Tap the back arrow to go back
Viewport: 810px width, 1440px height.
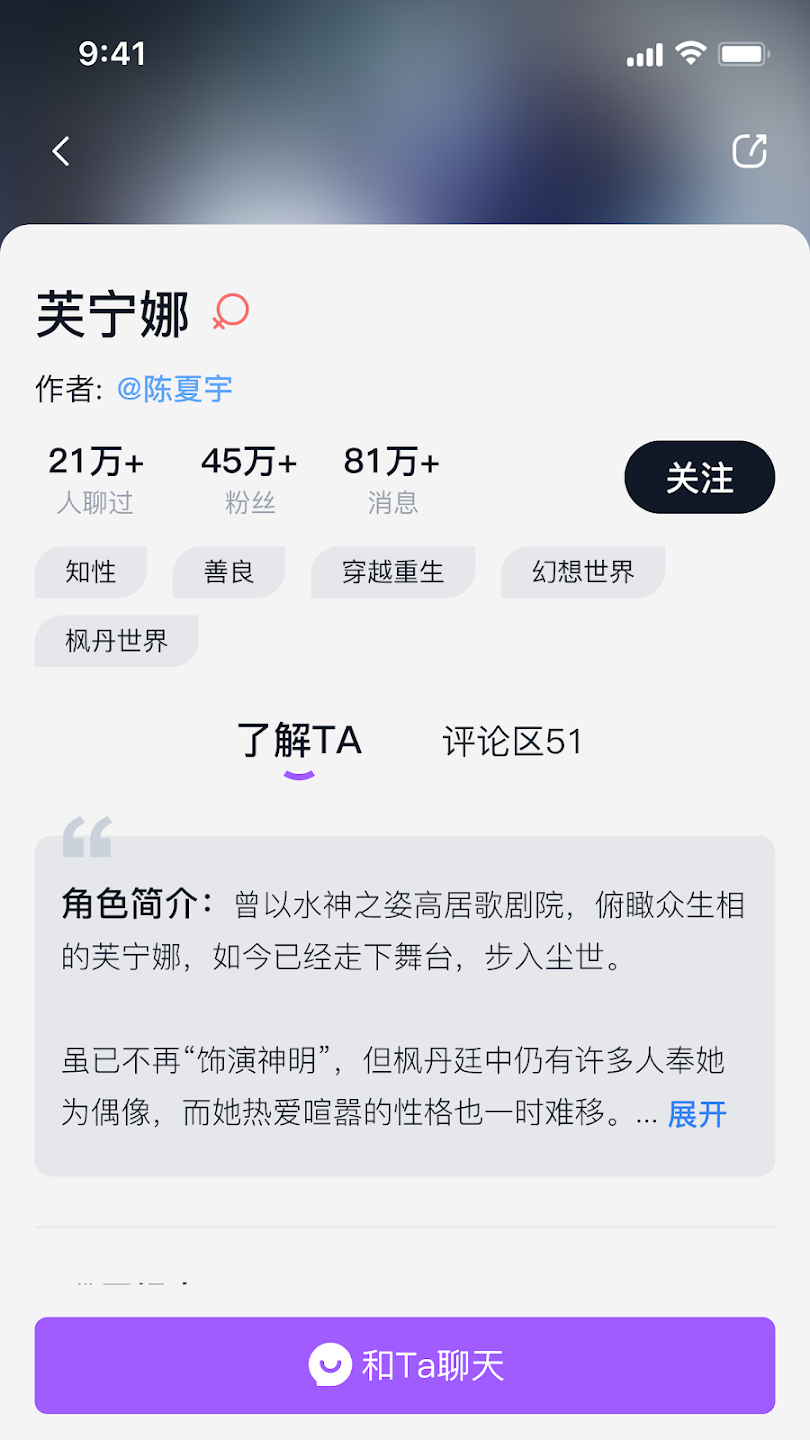coord(59,150)
